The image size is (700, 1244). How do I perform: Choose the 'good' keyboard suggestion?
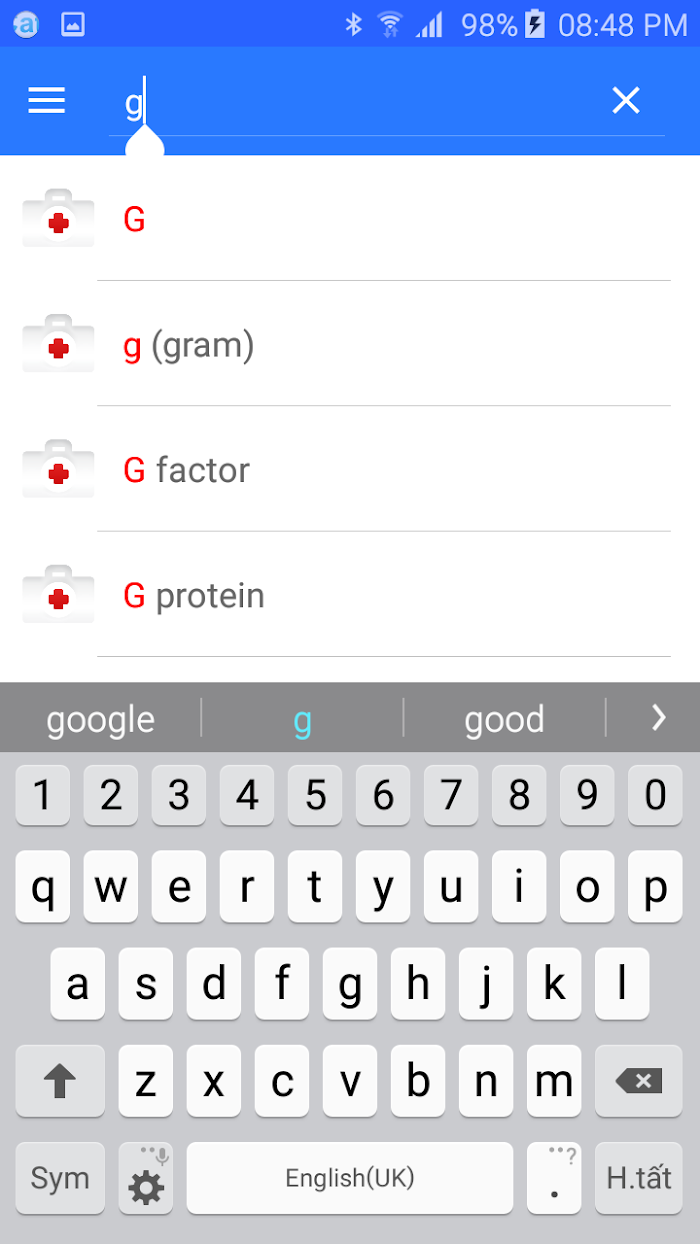[504, 719]
